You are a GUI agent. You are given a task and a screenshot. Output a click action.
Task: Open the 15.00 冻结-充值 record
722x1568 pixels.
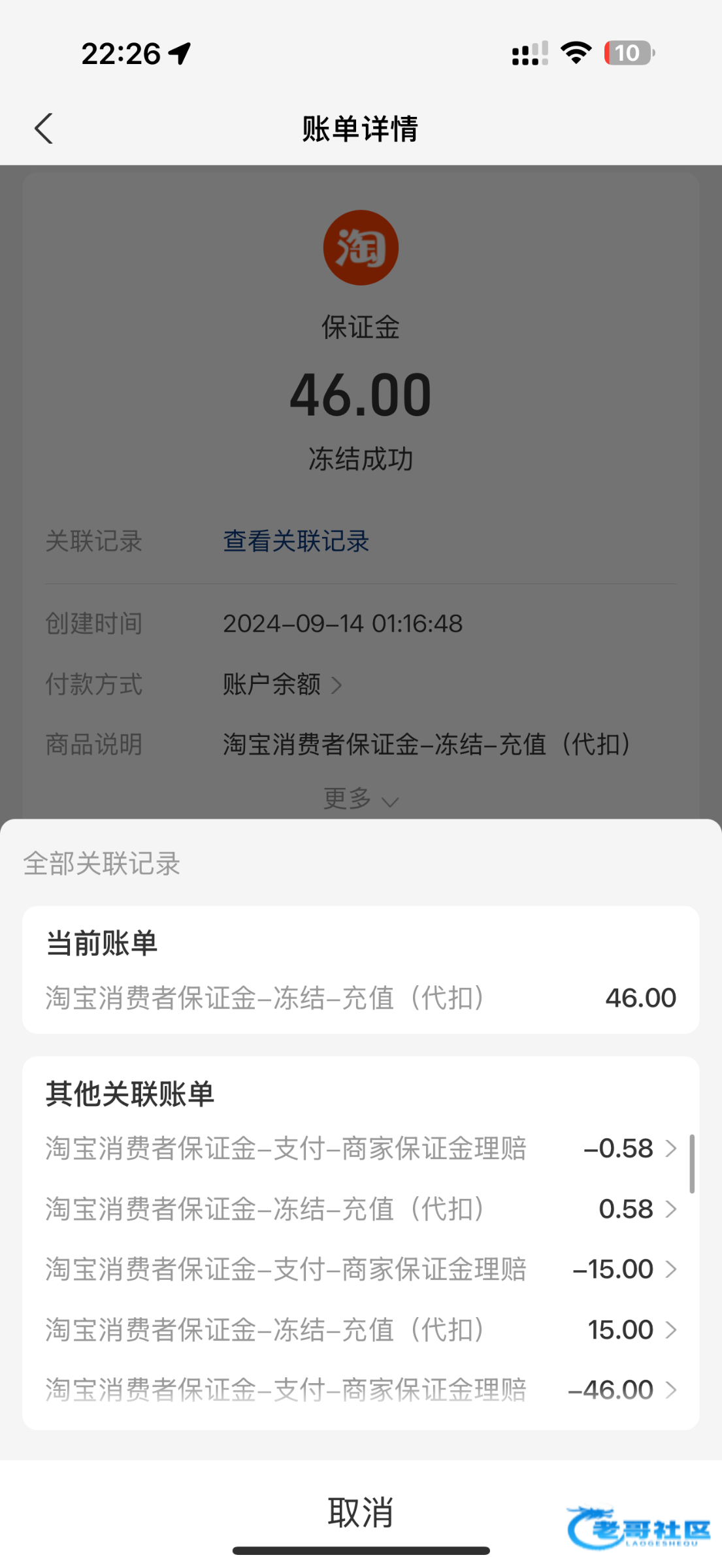tap(361, 1330)
